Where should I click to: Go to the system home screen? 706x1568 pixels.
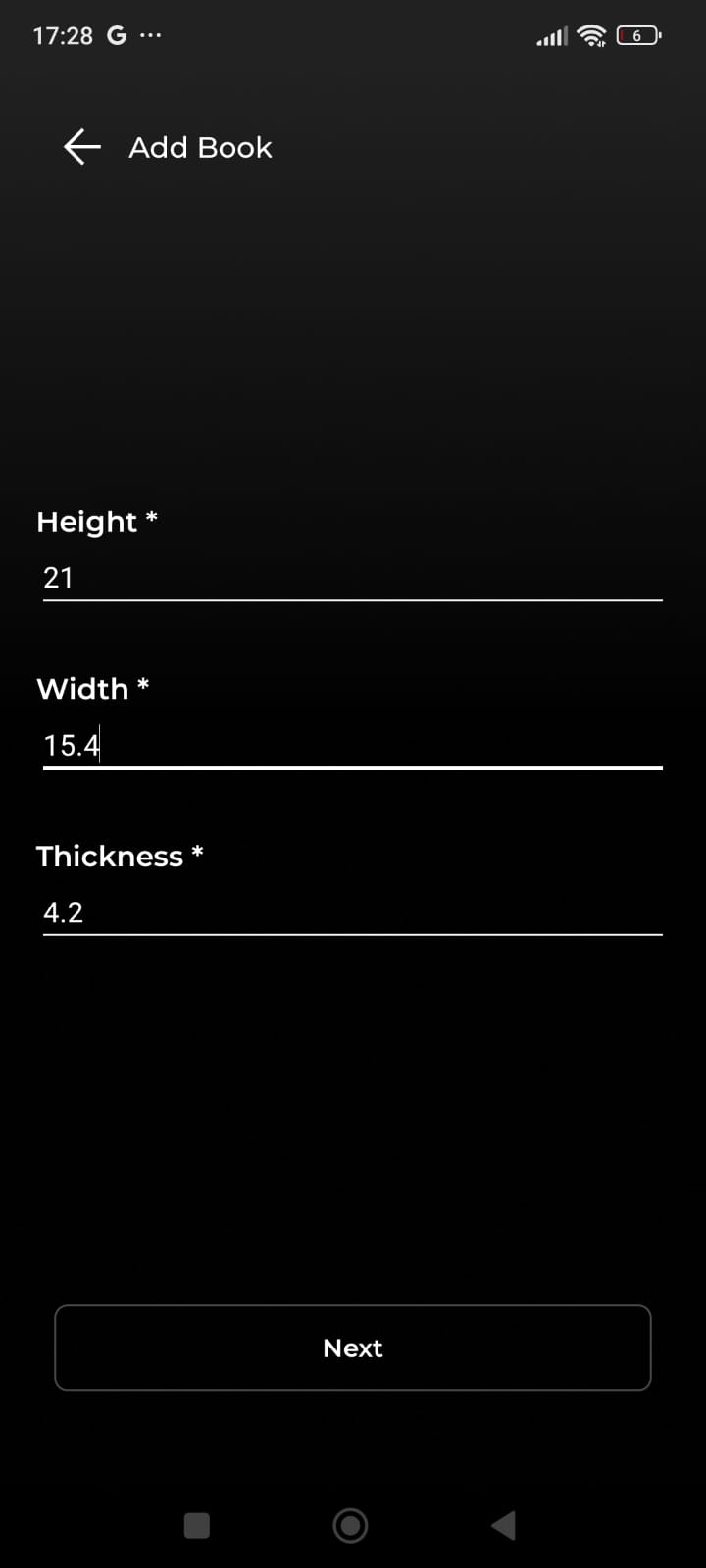[351, 1525]
